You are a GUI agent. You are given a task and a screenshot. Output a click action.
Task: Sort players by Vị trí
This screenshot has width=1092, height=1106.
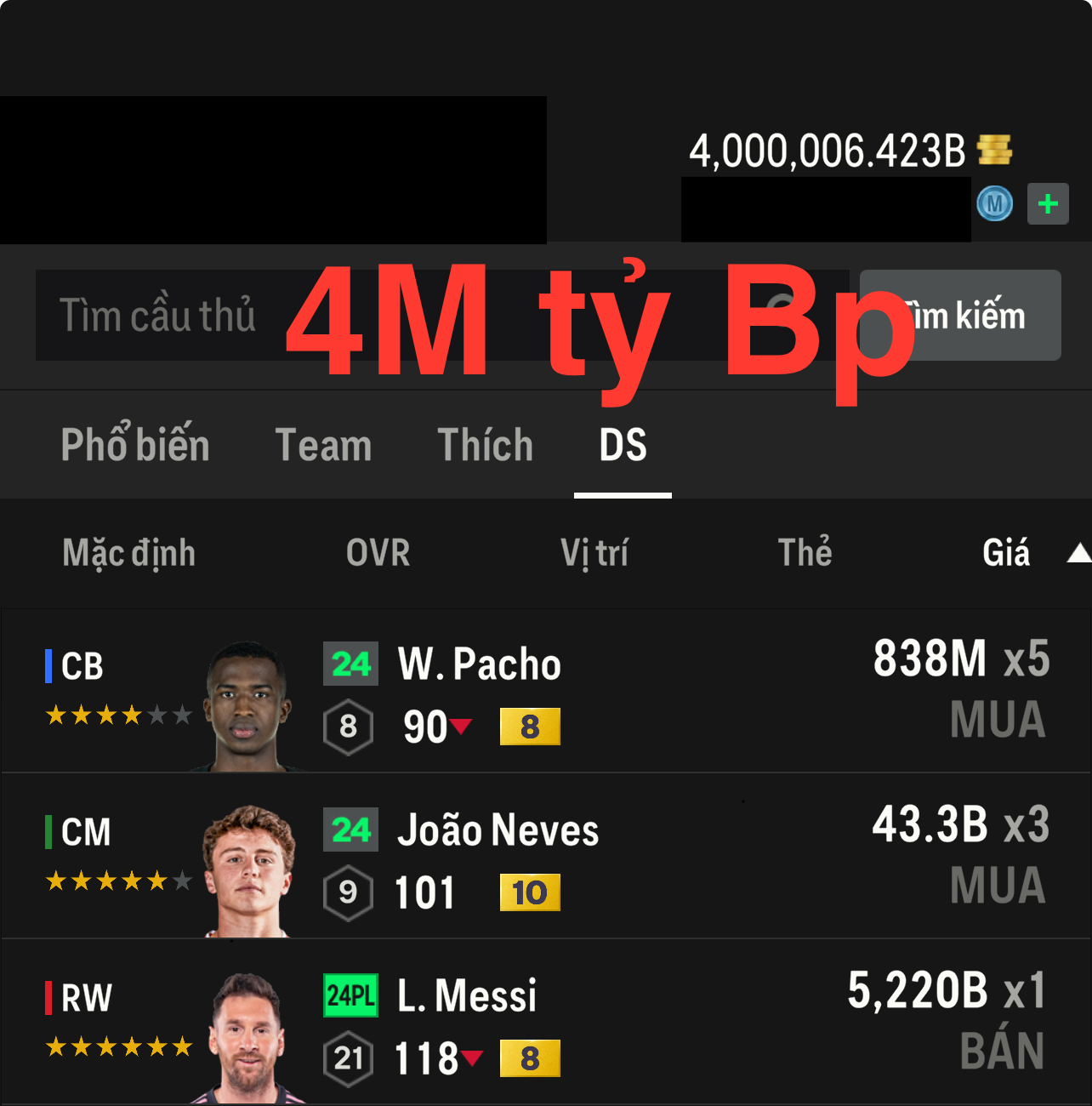tap(594, 553)
